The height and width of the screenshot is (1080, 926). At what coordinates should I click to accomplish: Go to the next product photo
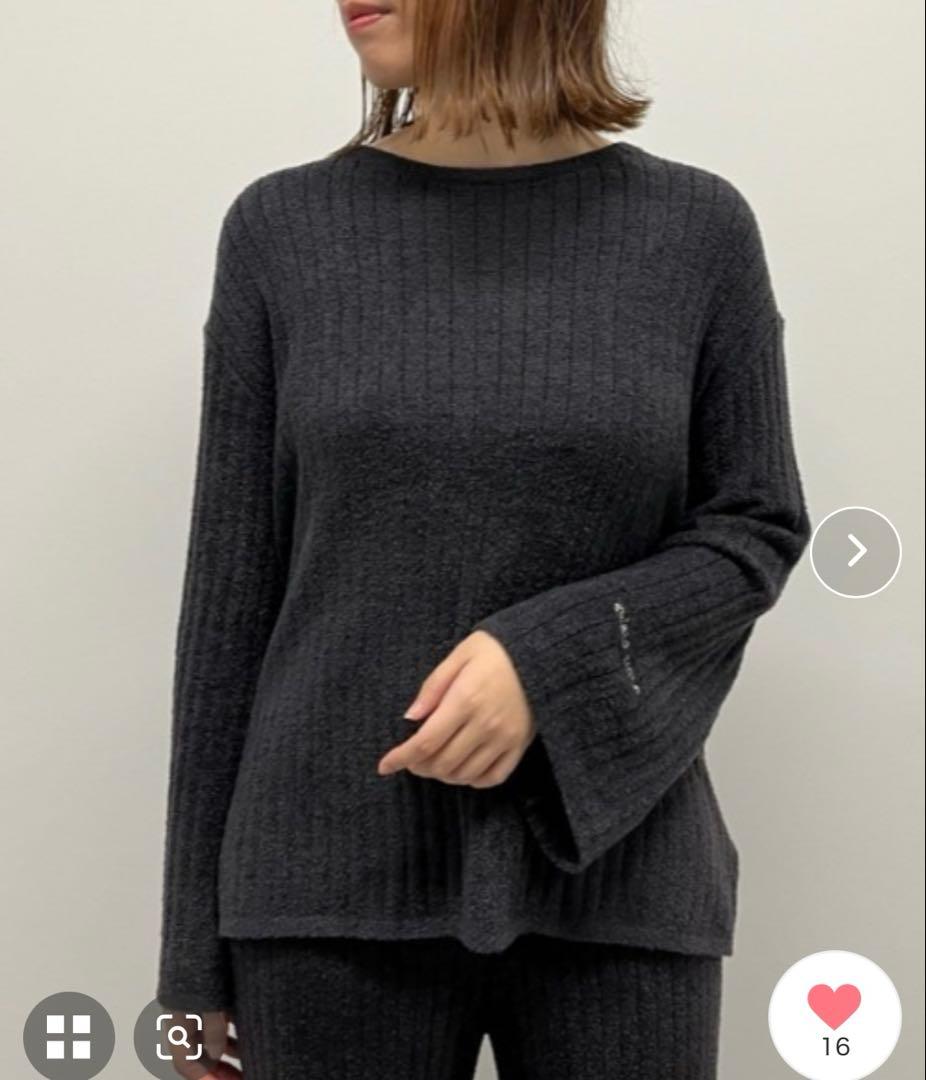click(x=855, y=552)
